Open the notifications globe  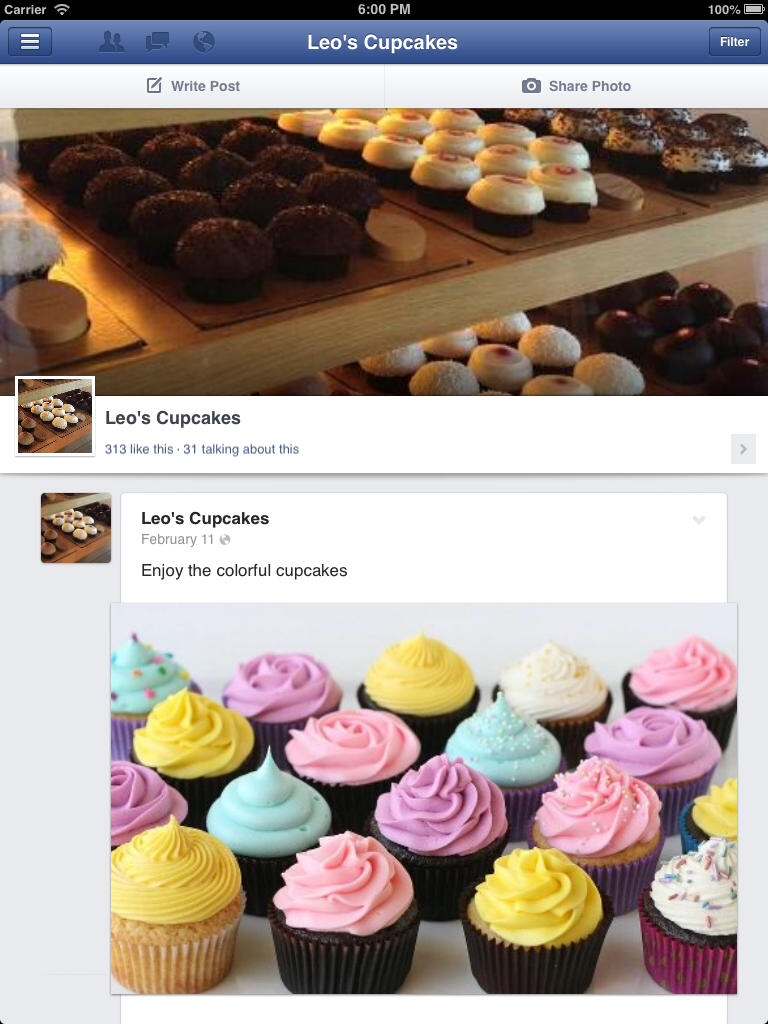pyautogui.click(x=204, y=42)
